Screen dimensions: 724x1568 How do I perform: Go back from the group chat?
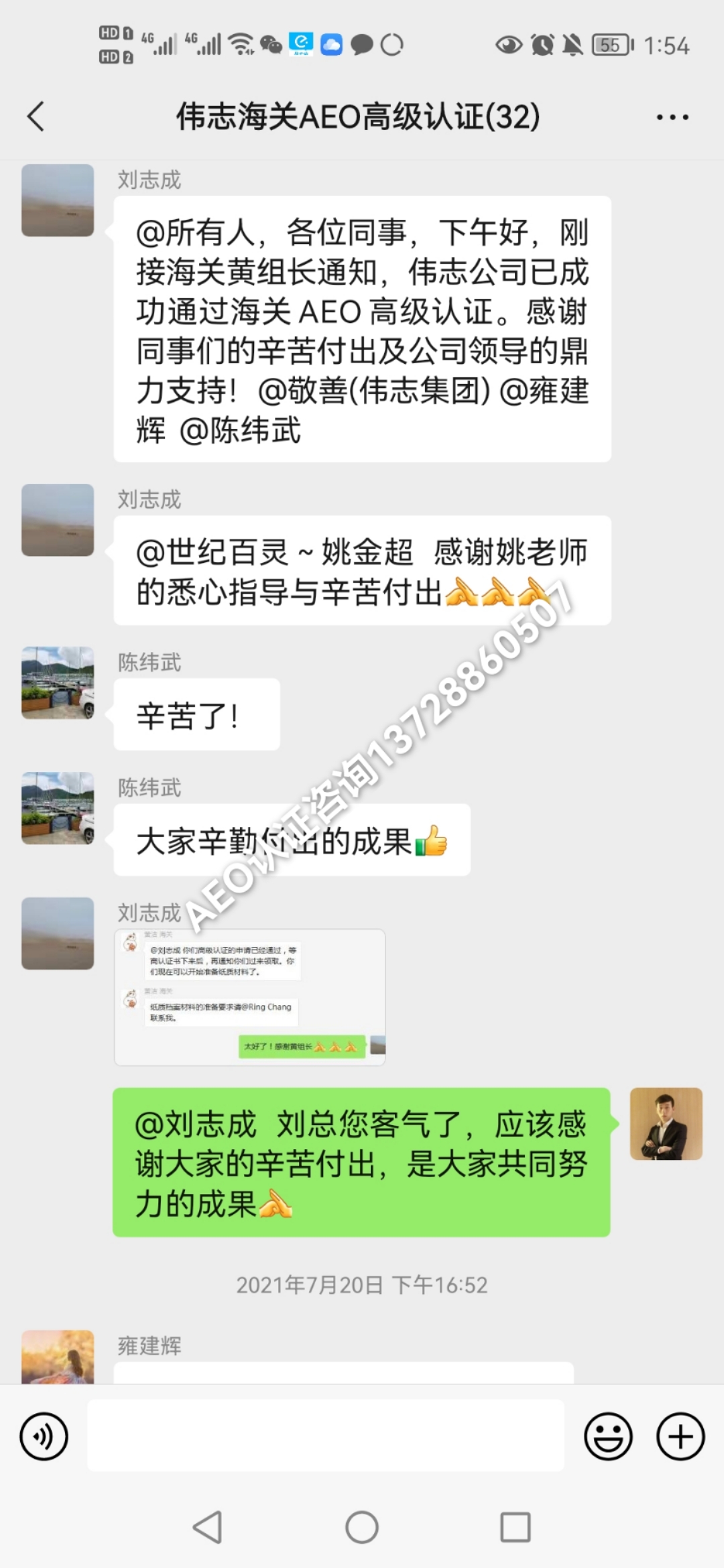pyautogui.click(x=36, y=117)
